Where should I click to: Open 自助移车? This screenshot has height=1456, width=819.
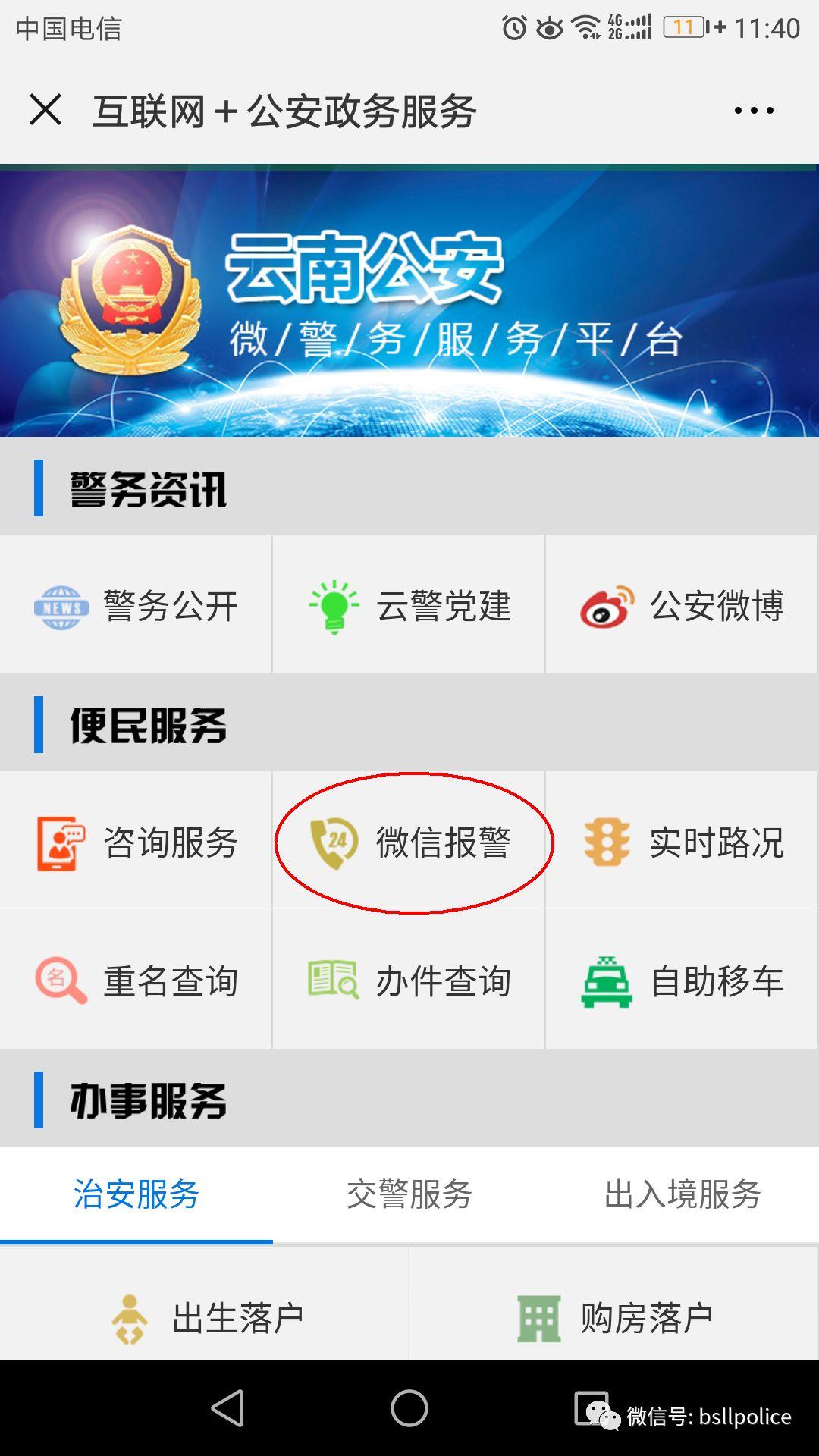682,981
